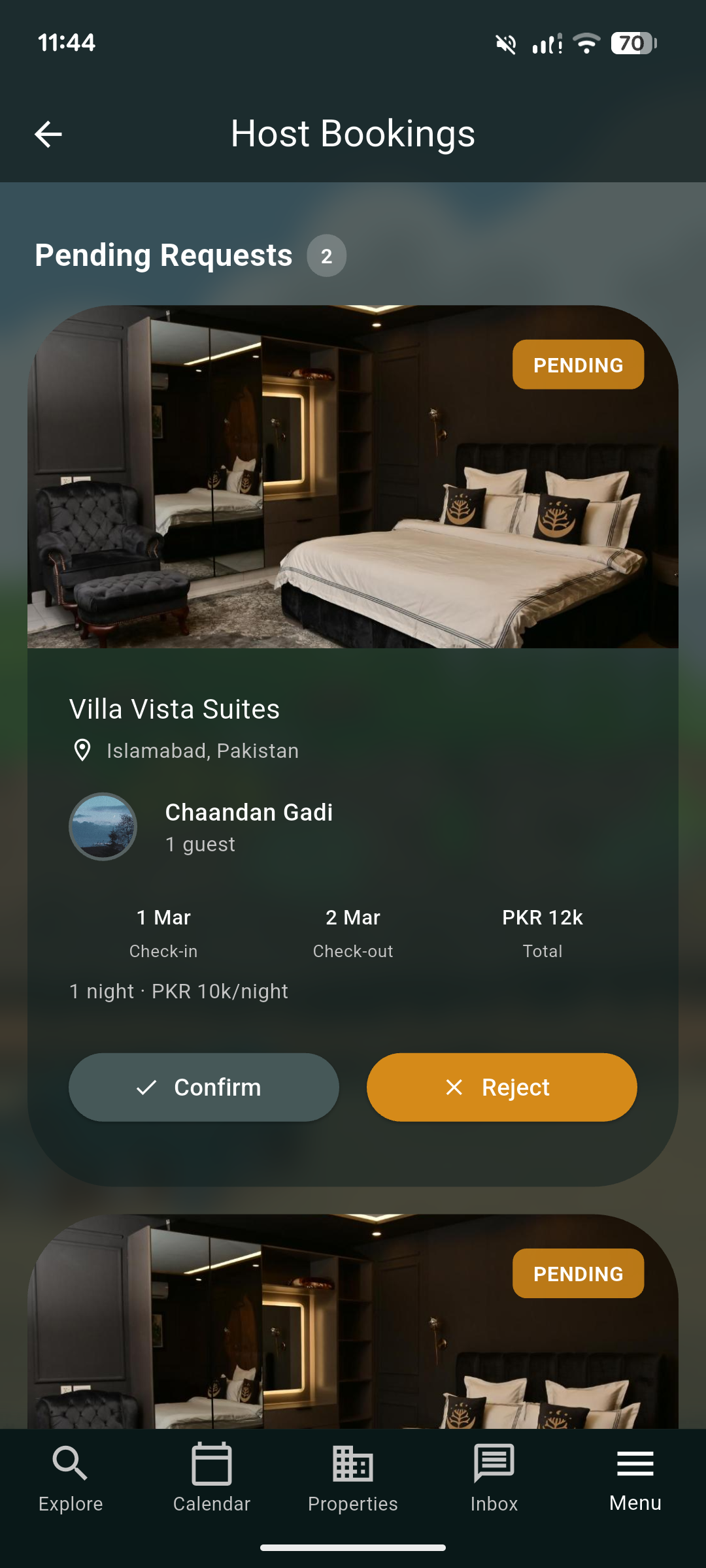Confirm Chaandan Gadi's booking request

click(204, 1086)
